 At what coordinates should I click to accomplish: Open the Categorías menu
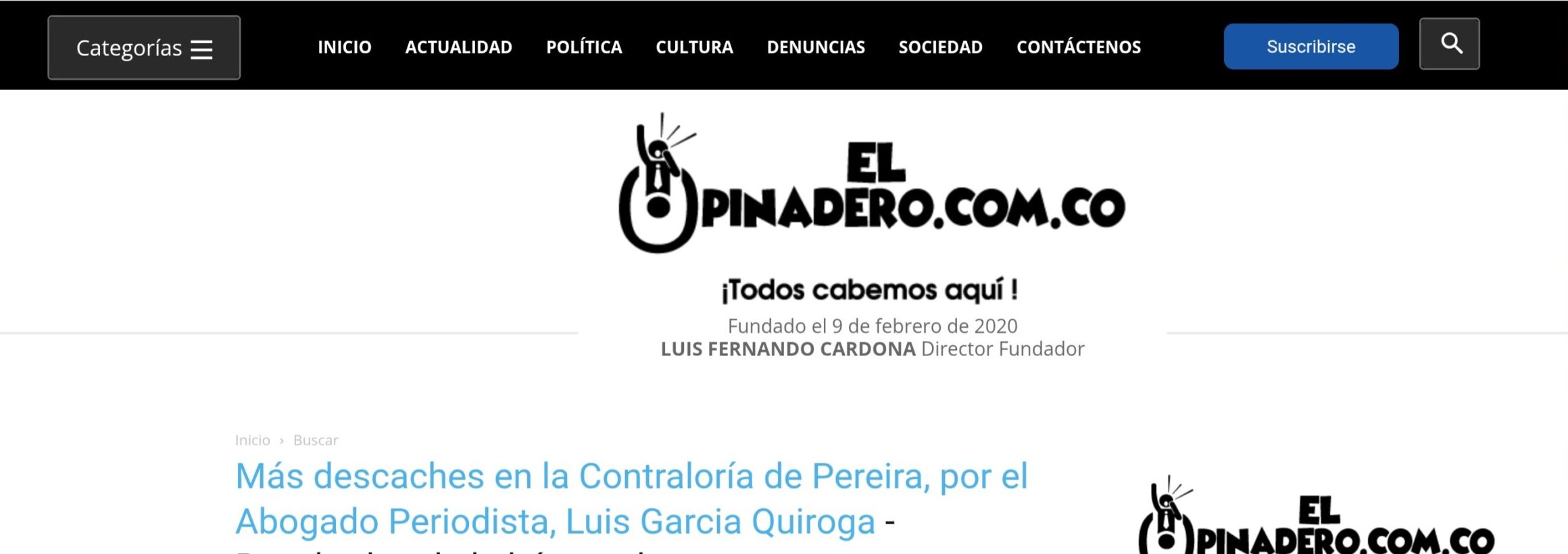point(144,48)
